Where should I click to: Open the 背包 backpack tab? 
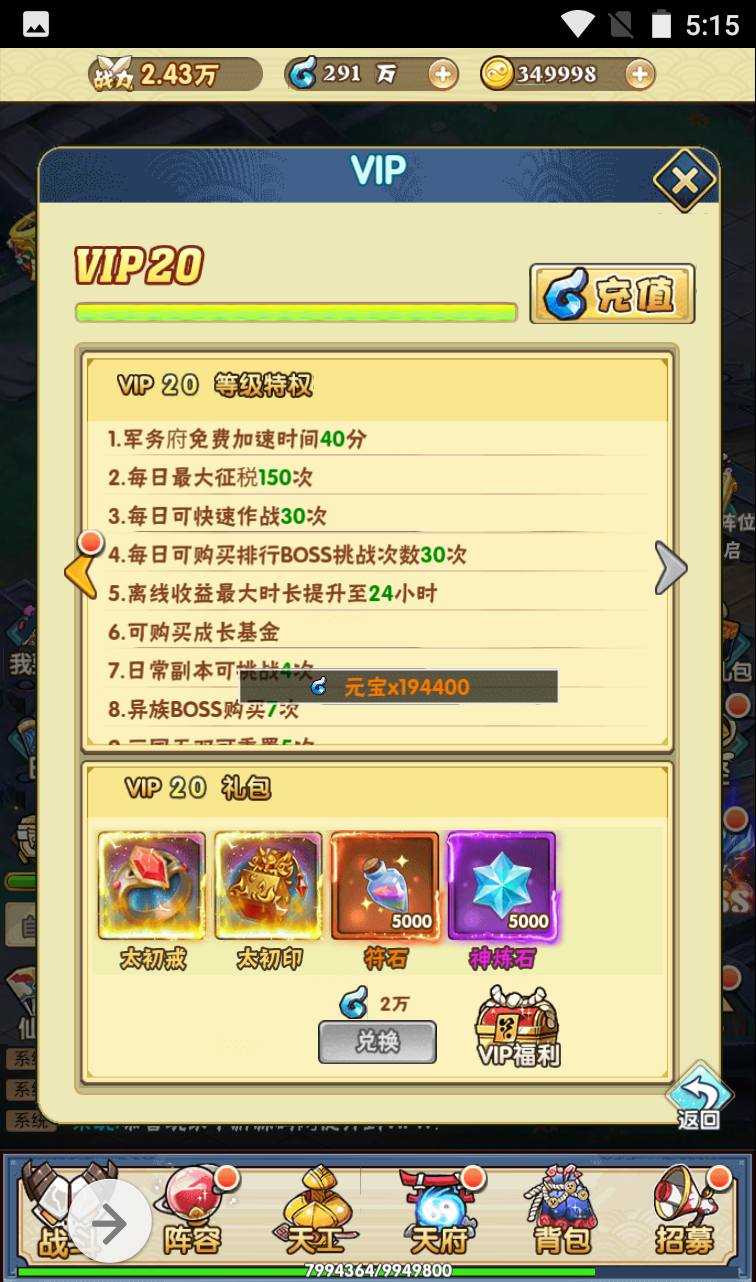[562, 1212]
